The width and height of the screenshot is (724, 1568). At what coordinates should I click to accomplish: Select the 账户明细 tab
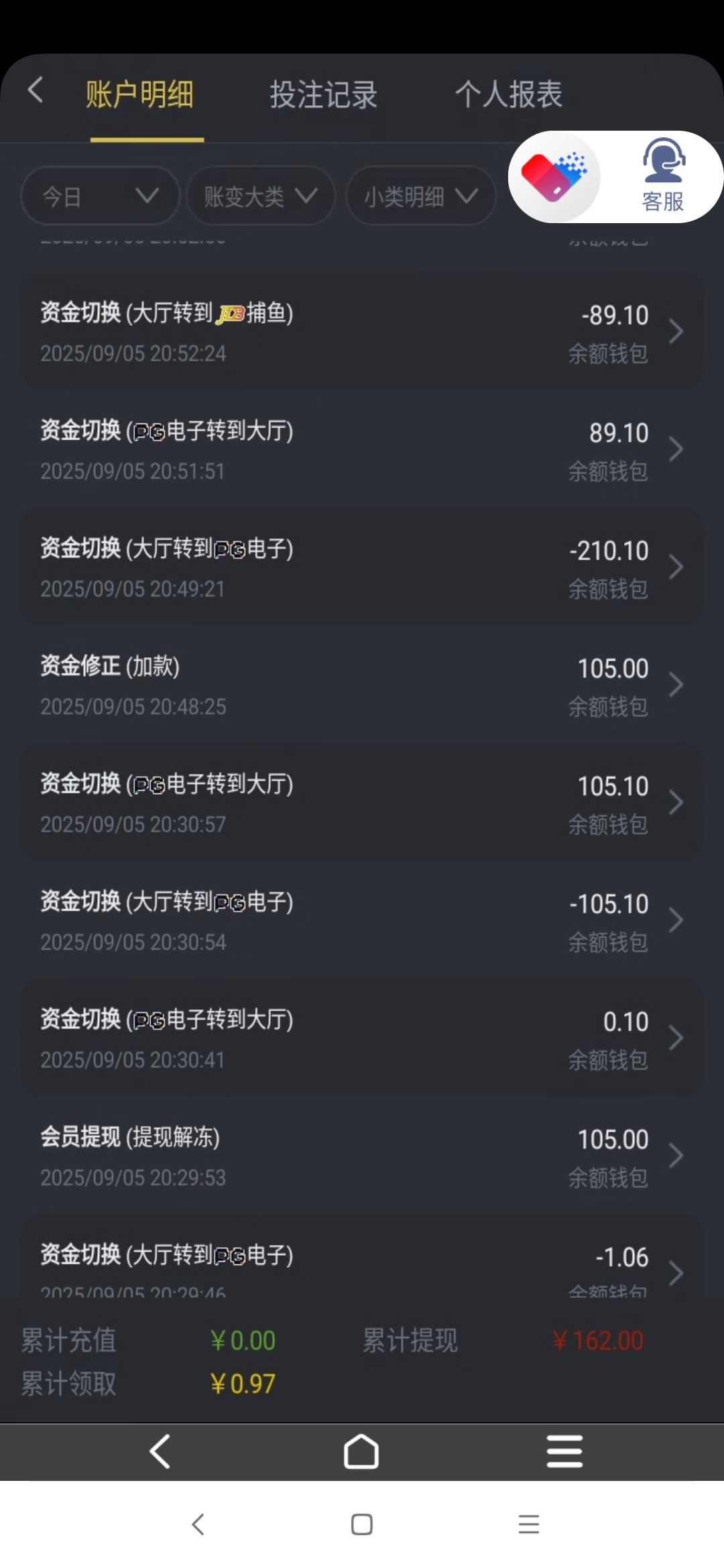139,94
